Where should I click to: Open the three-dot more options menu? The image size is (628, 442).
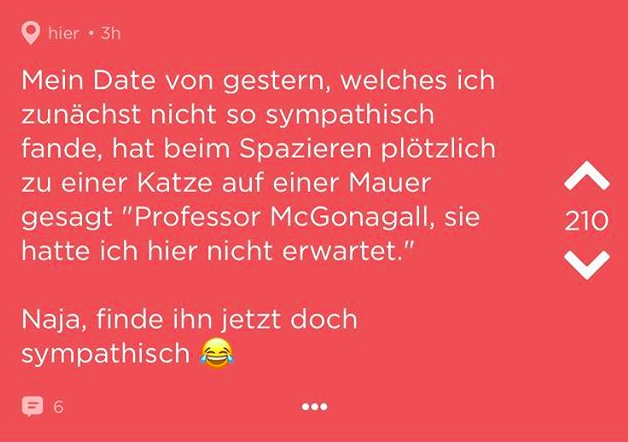click(314, 407)
